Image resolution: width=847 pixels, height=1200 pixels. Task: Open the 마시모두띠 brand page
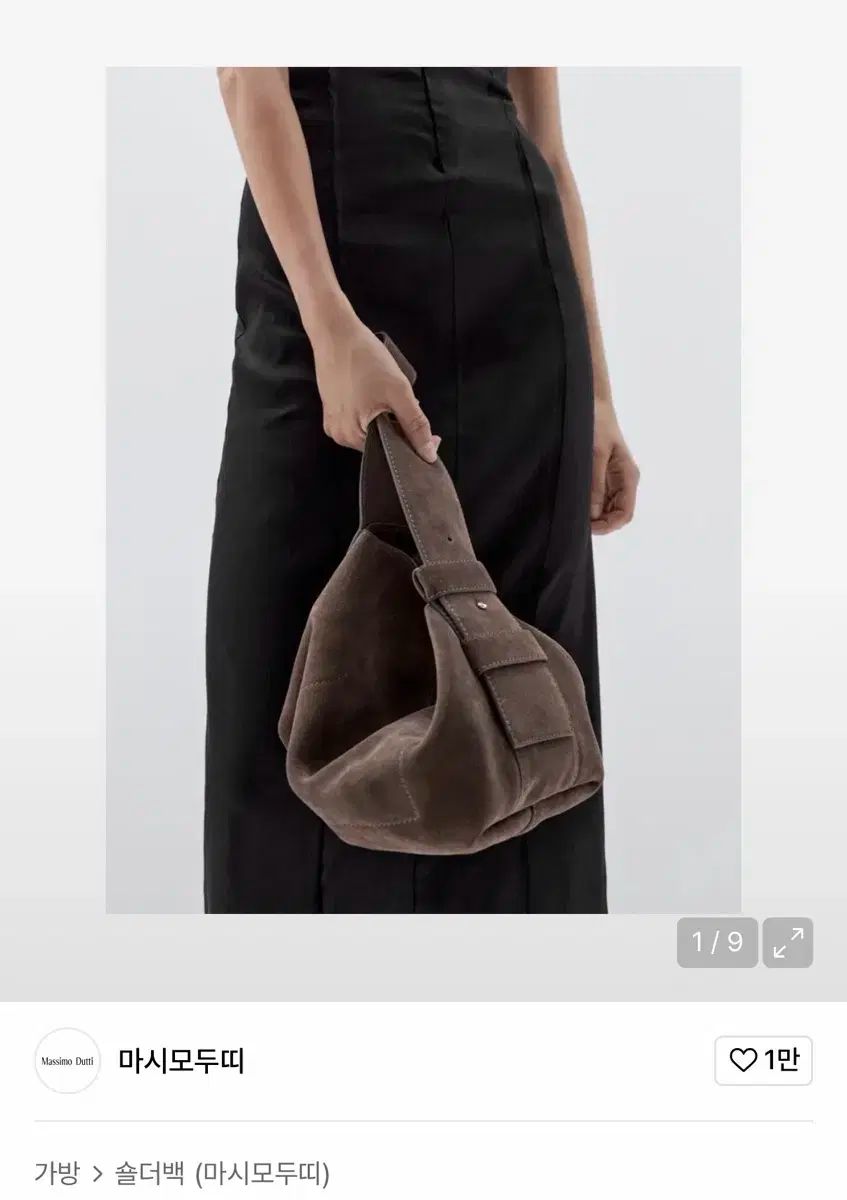point(181,1060)
